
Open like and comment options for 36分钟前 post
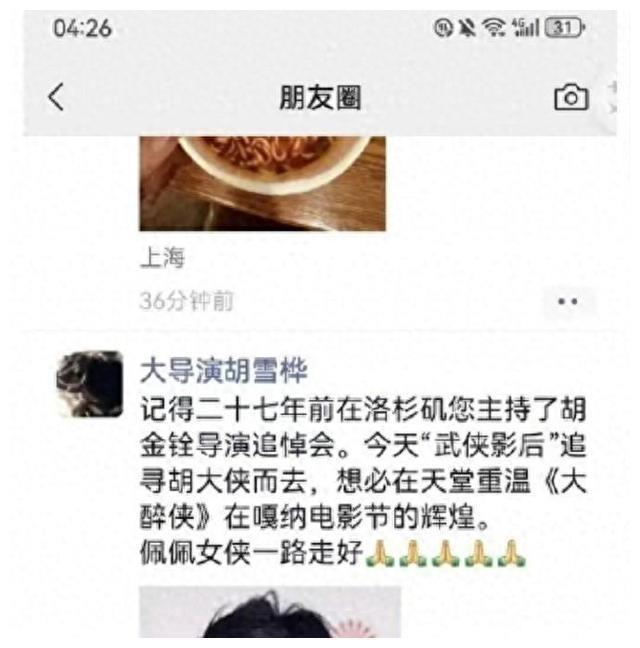568,302
